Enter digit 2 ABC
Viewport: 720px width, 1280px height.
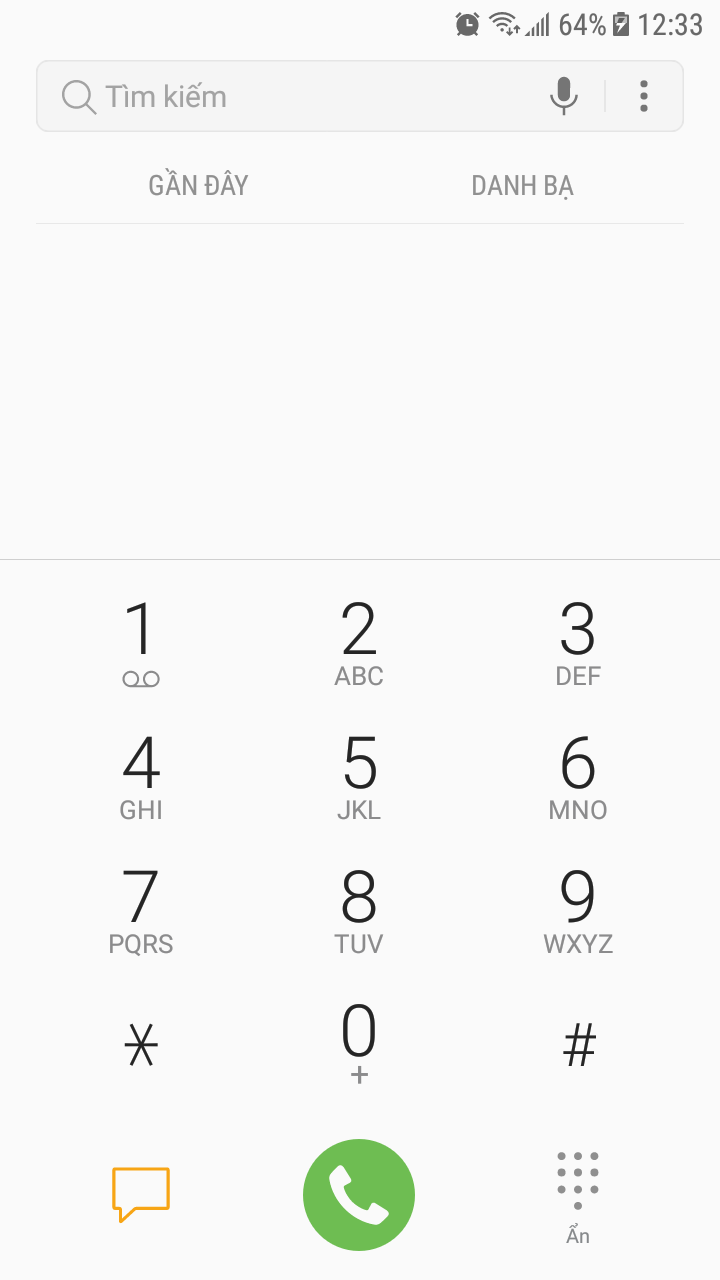point(359,644)
